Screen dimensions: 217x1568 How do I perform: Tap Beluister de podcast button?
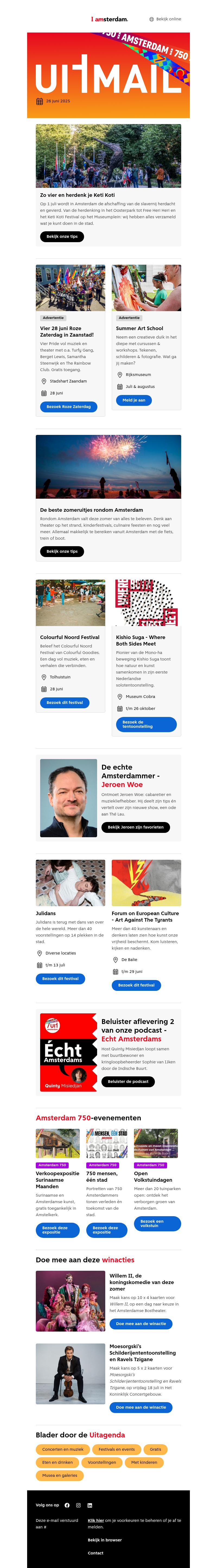tap(128, 1082)
